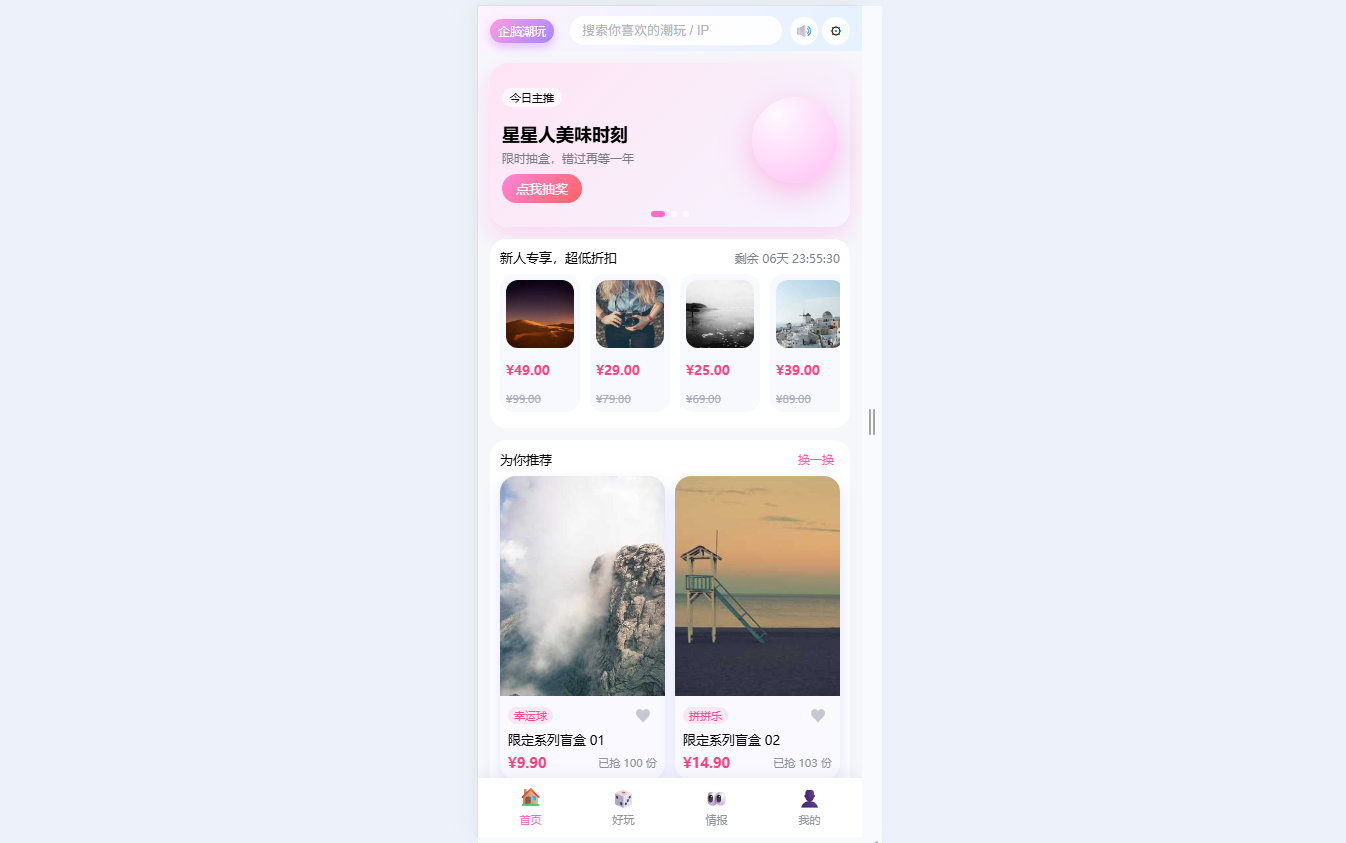Switch to the 我的 tab
Viewport: 1346px width, 843px height.
809,807
